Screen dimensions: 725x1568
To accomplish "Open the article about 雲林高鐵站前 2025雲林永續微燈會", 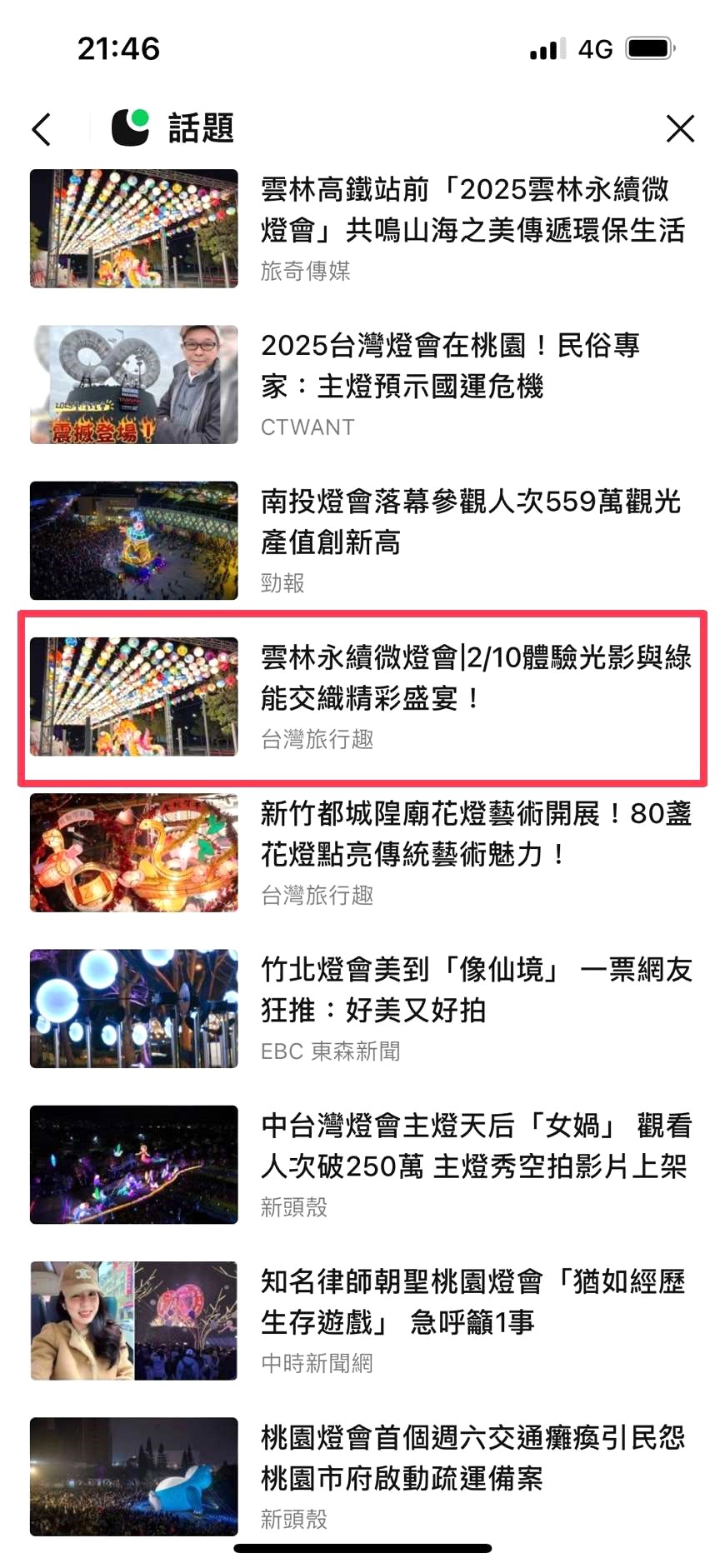I will point(362,228).
